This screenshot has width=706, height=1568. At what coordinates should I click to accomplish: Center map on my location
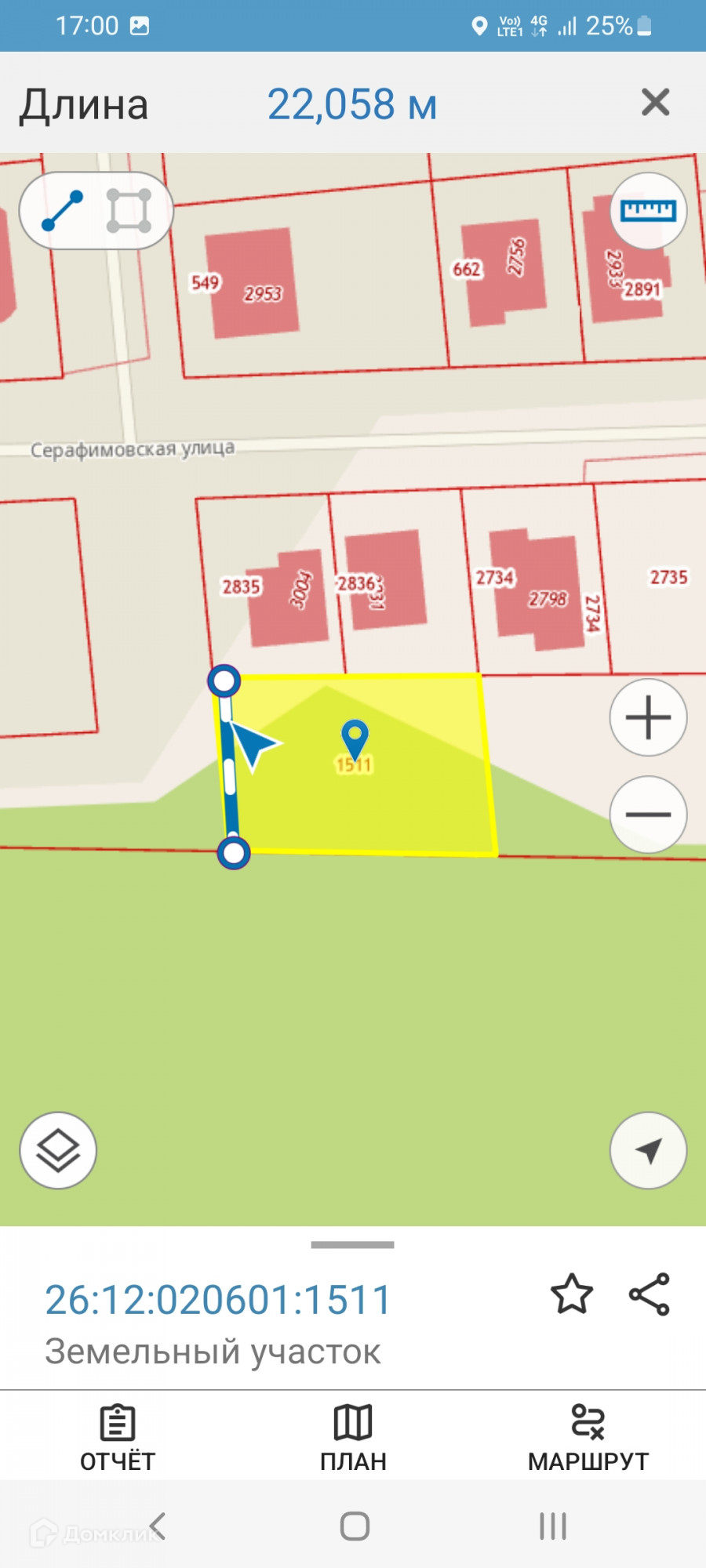tap(648, 1150)
